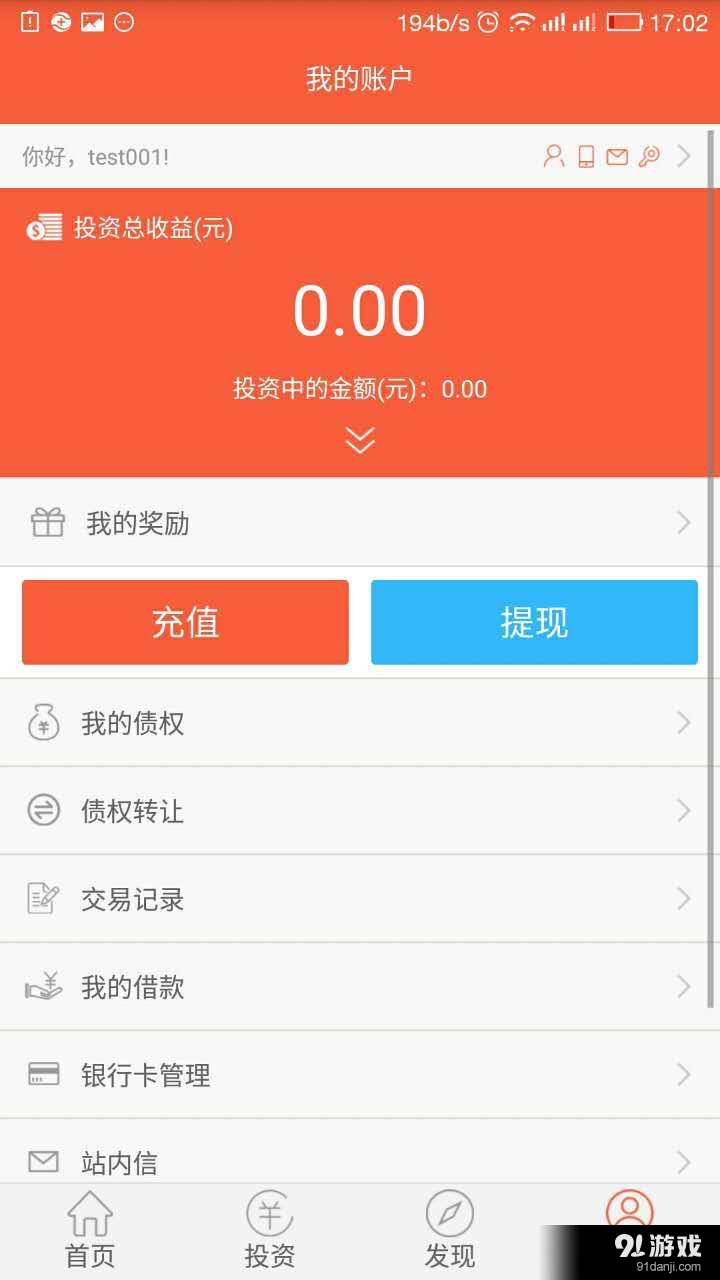Click the 银行卡管理 bank card icon

[46, 1075]
